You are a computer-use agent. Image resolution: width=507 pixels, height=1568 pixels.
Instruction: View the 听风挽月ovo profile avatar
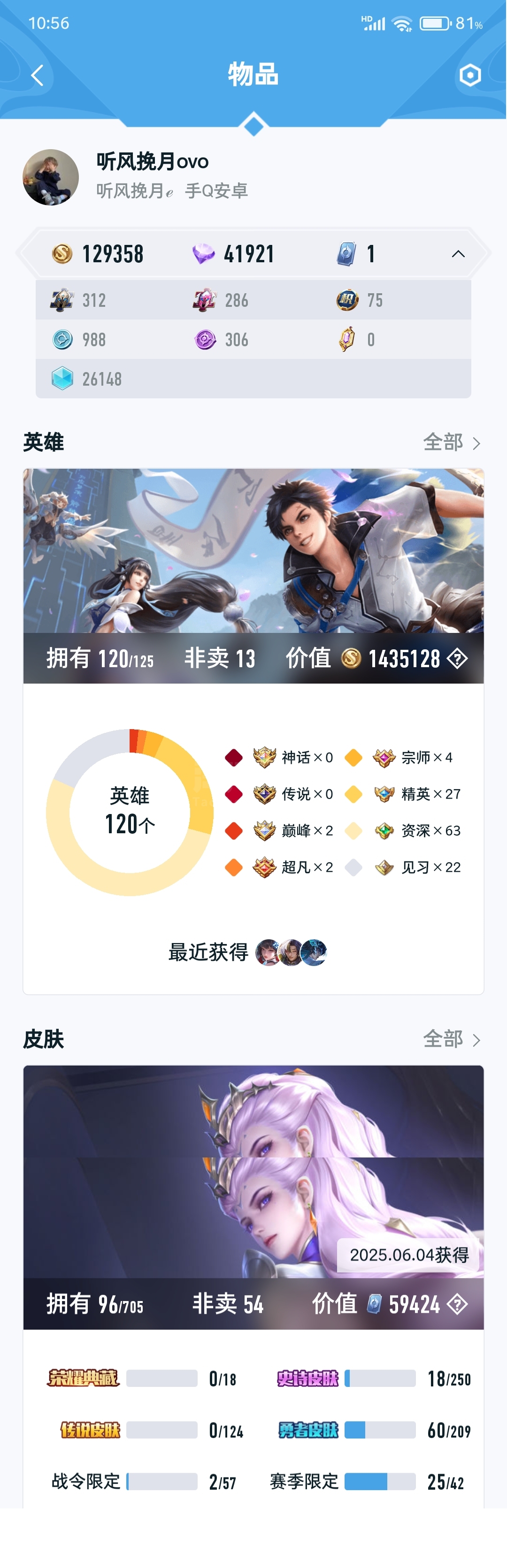click(51, 177)
